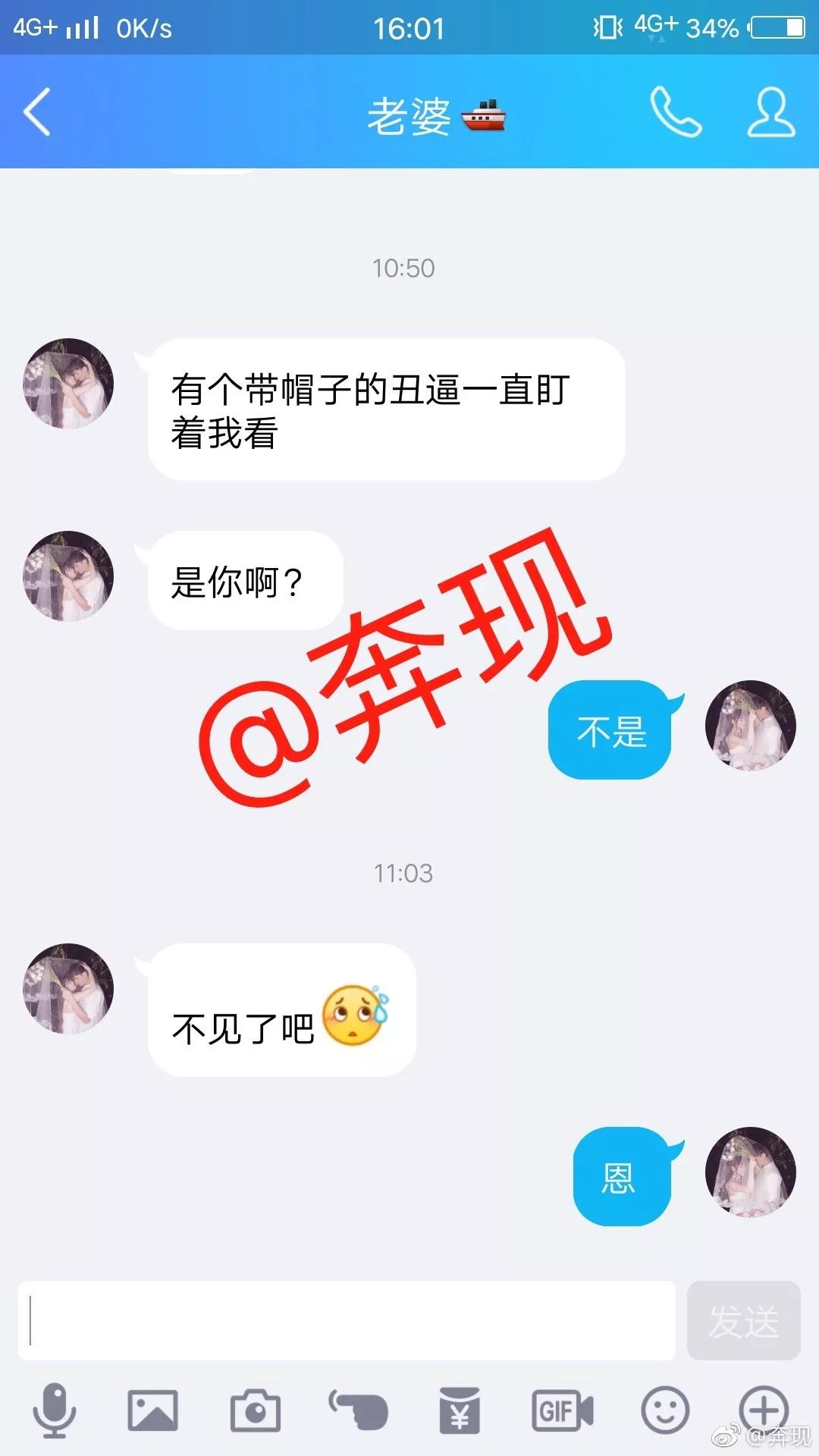Record a voice message with the microphone

click(54, 1410)
